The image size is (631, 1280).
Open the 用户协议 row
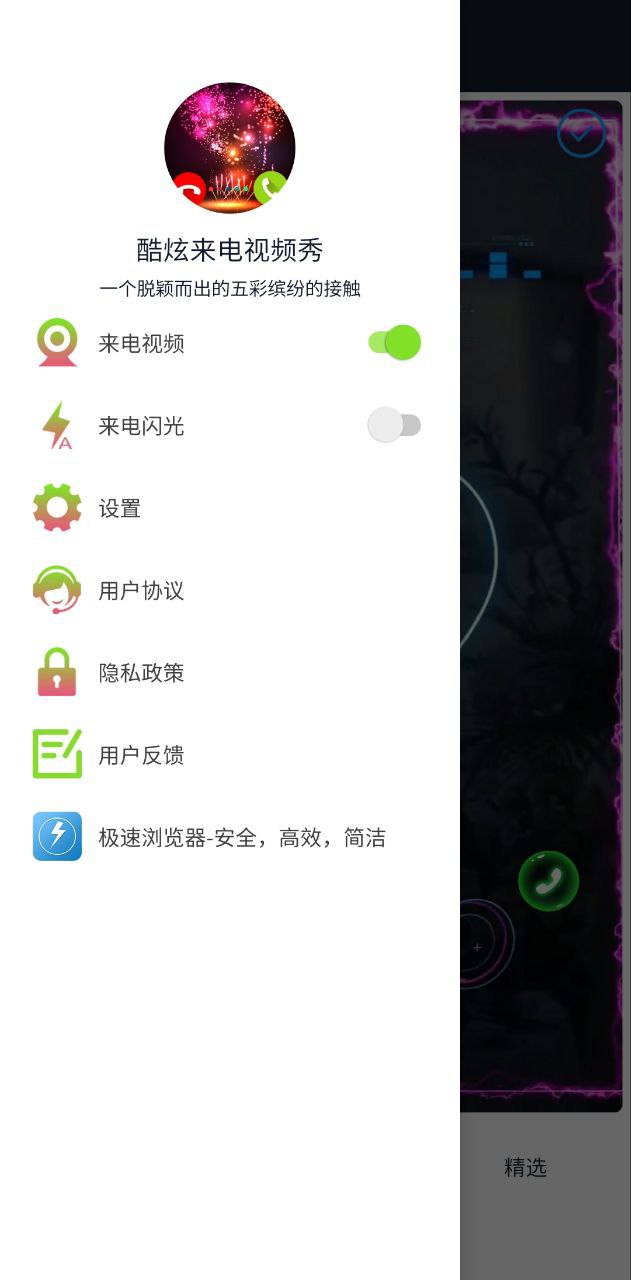[x=141, y=590]
